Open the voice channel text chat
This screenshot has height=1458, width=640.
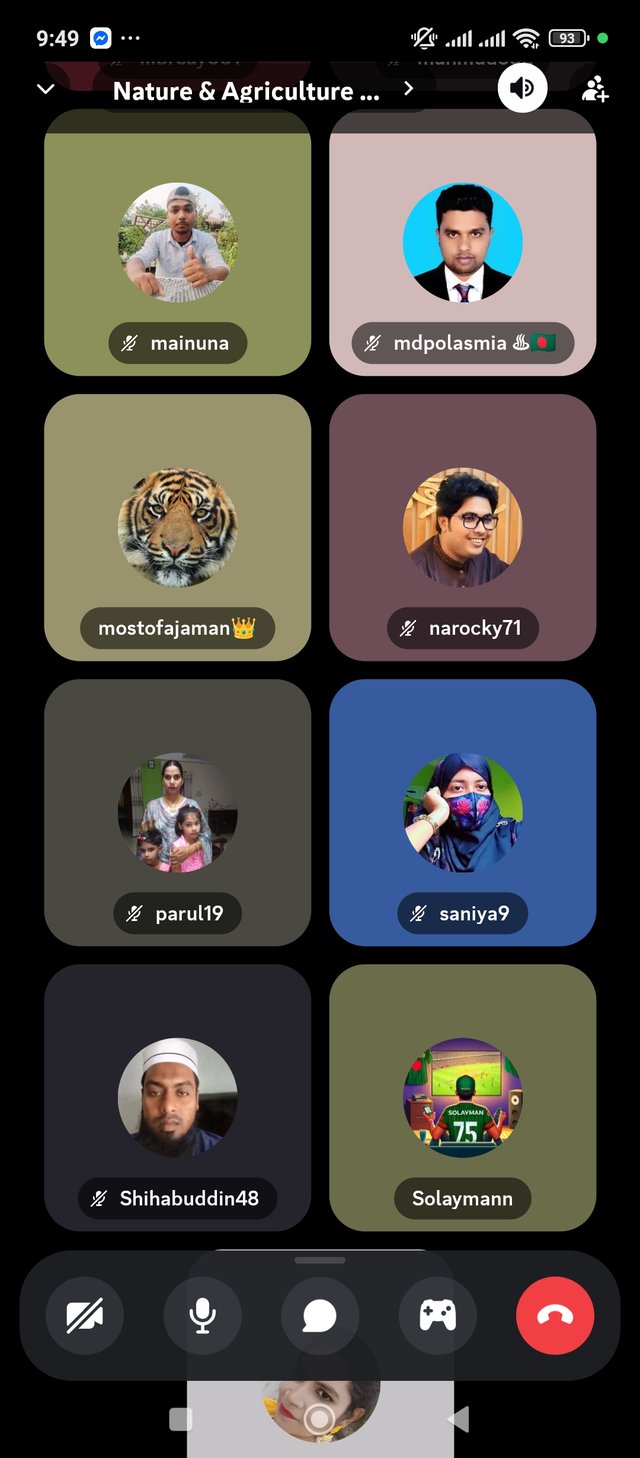320,1317
